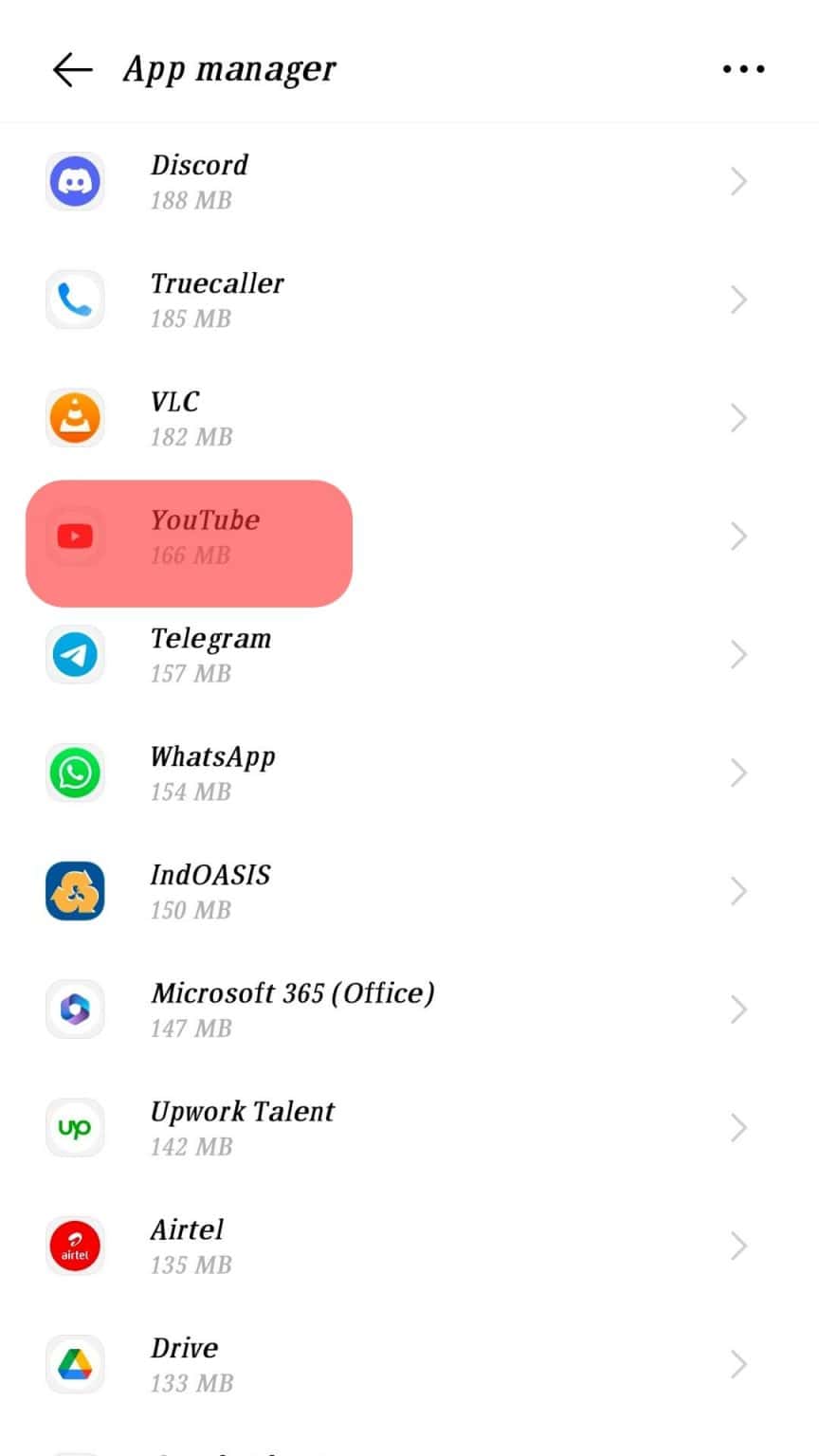Expand the Drive row chevron
Viewport: 819px width, 1456px height.
740,1363
